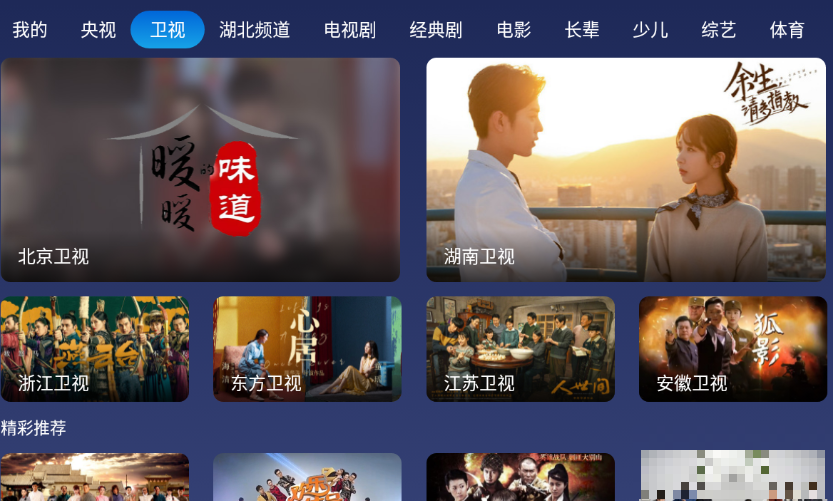Image resolution: width=833 pixels, height=501 pixels.
Task: Go to the 电影 tab
Action: [514, 30]
